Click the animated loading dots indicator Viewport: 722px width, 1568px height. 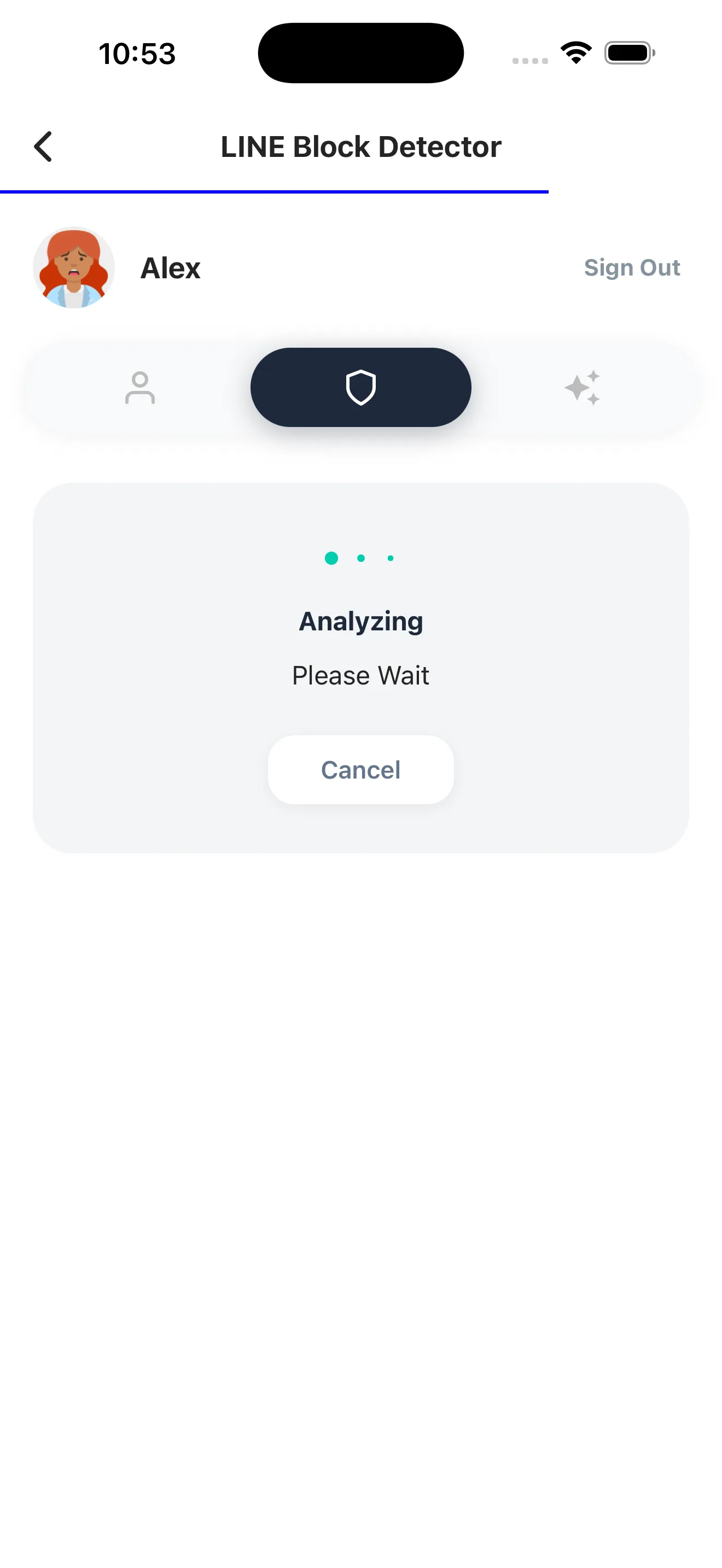click(361, 558)
